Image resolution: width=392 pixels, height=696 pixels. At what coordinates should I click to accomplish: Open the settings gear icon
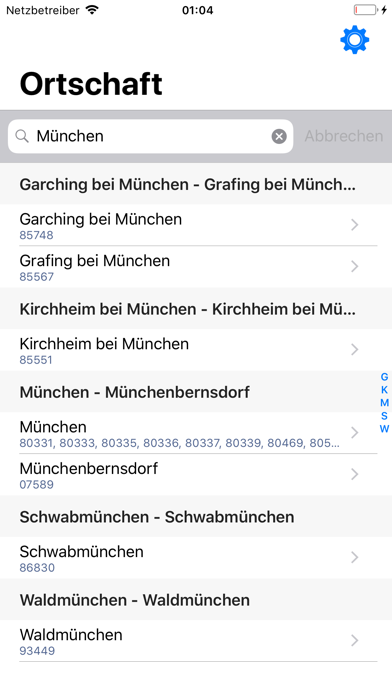[x=354, y=40]
